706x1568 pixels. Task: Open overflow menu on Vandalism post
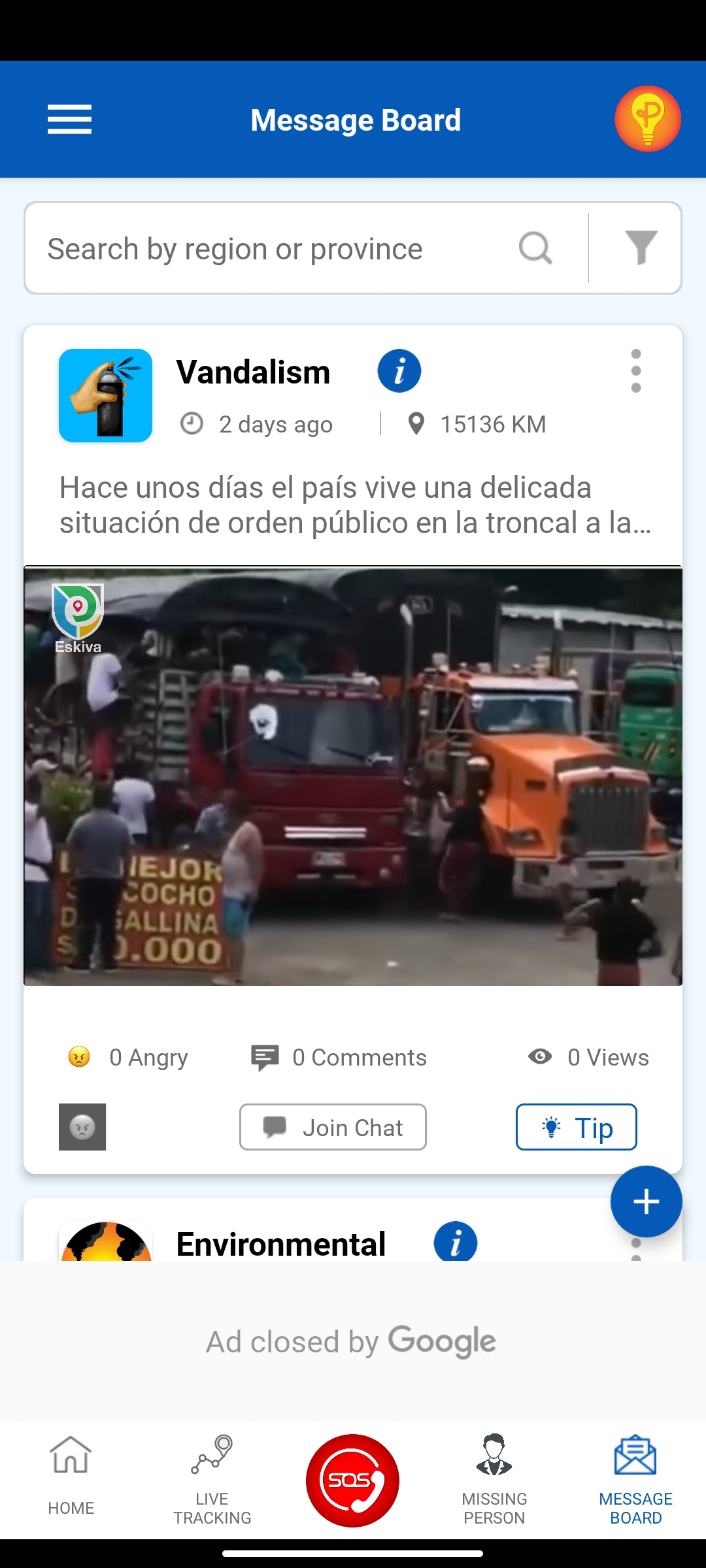coord(636,371)
